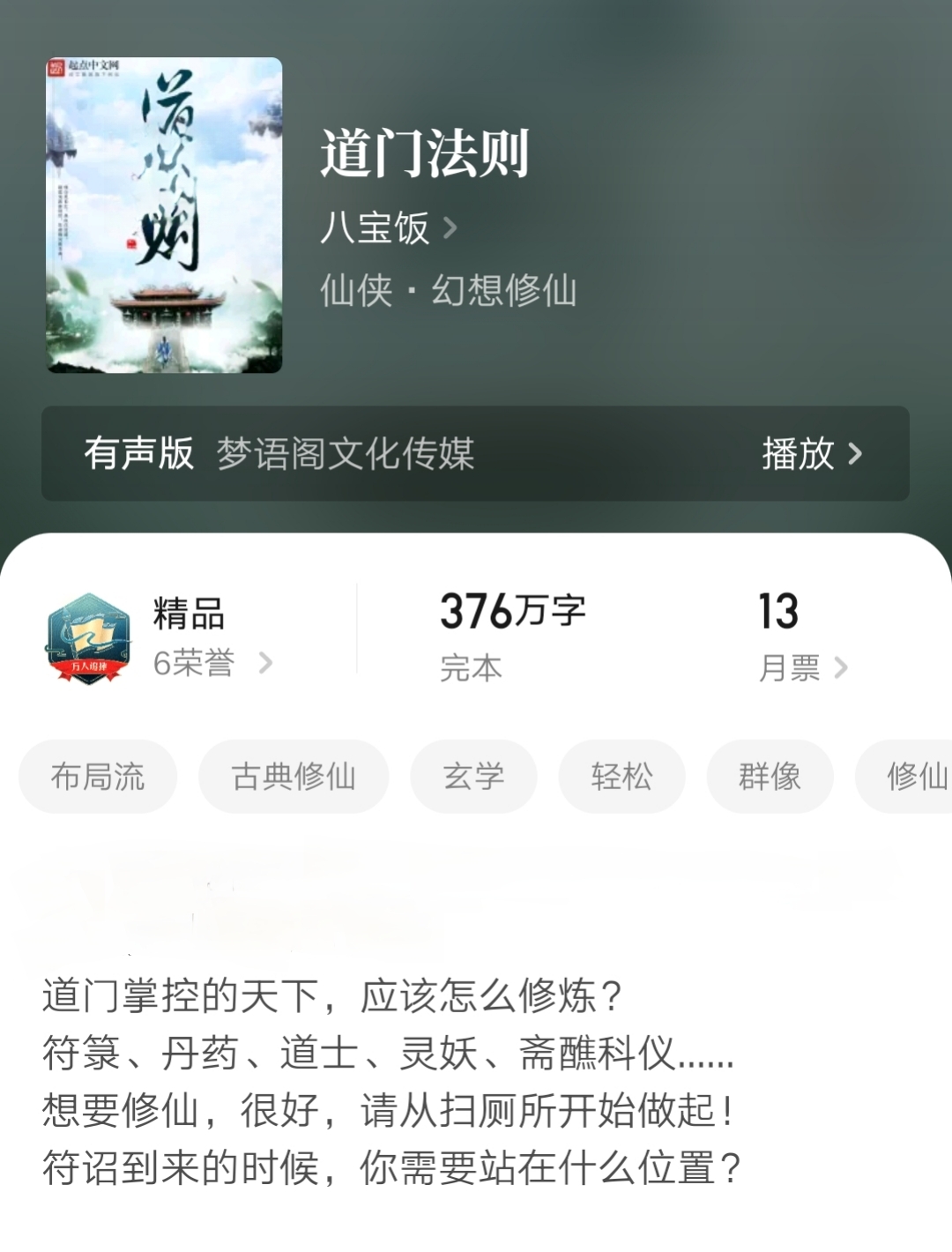952x1252 pixels.
Task: Open the 道门法则 book cover
Action: pos(164,215)
